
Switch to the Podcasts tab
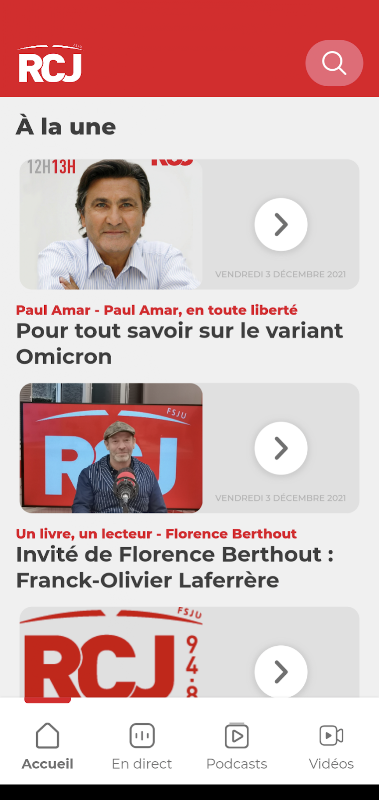click(x=237, y=746)
